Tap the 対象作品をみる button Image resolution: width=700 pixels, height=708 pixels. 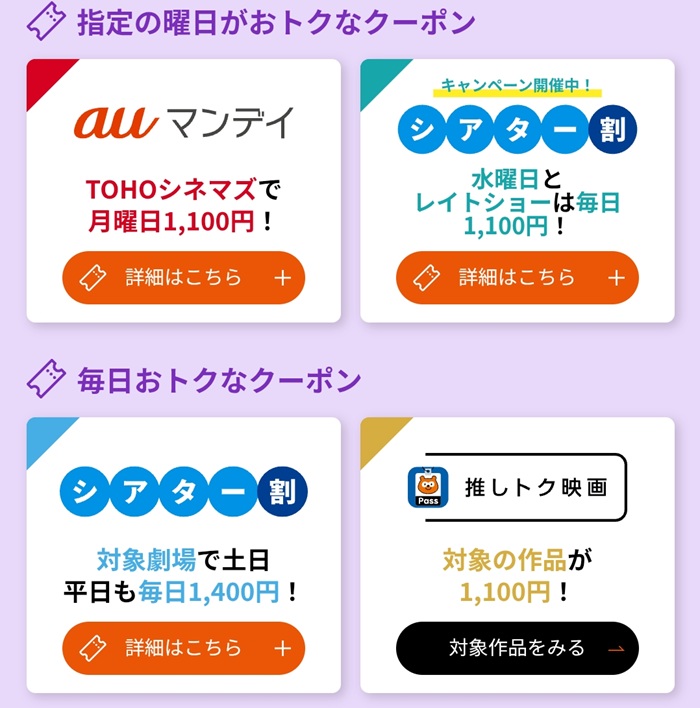(517, 648)
